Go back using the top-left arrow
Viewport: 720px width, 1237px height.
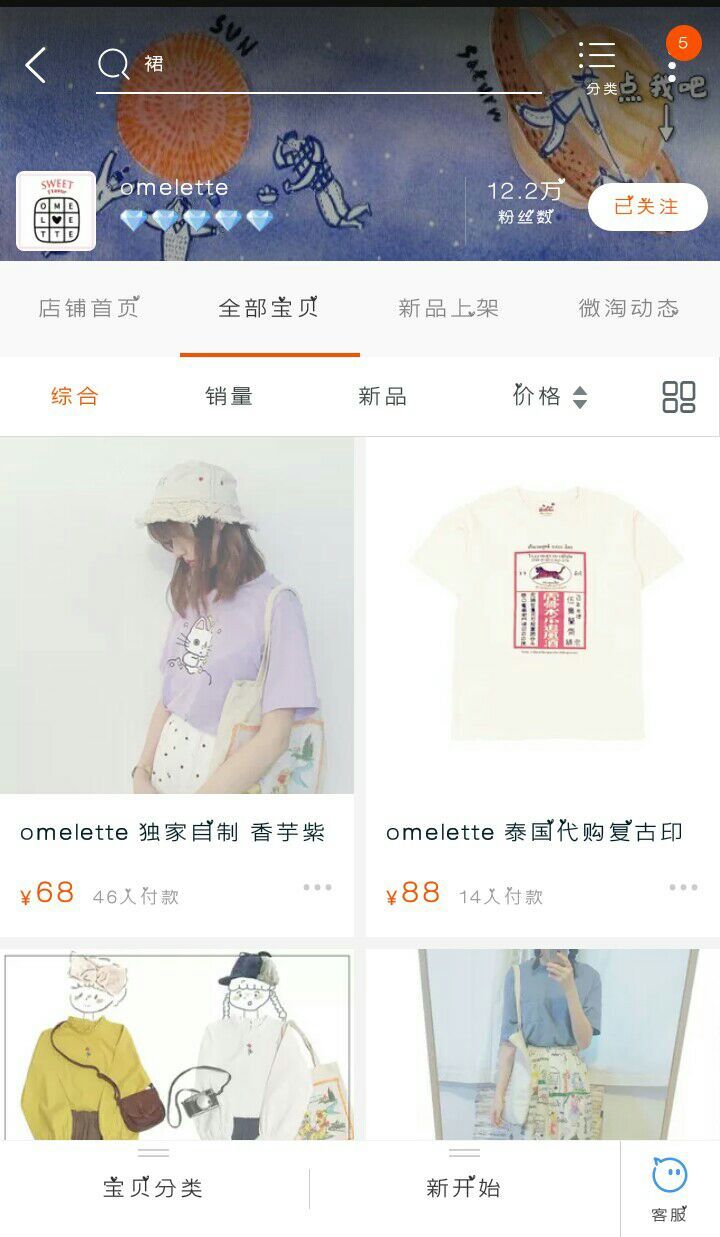[36, 66]
